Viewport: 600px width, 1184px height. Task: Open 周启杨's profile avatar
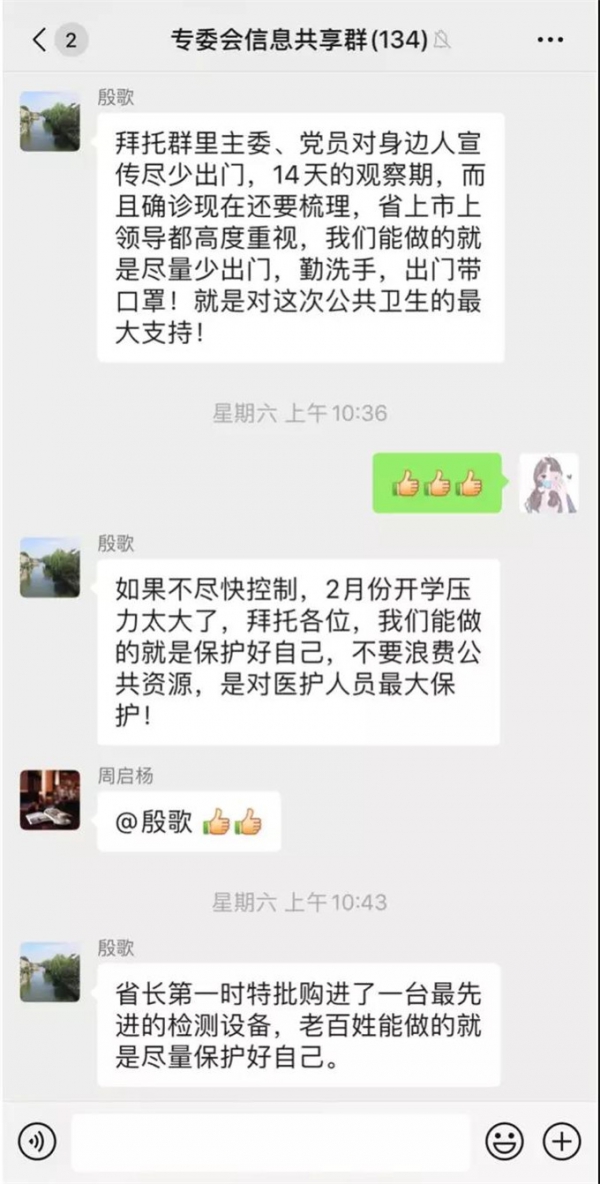click(x=50, y=800)
